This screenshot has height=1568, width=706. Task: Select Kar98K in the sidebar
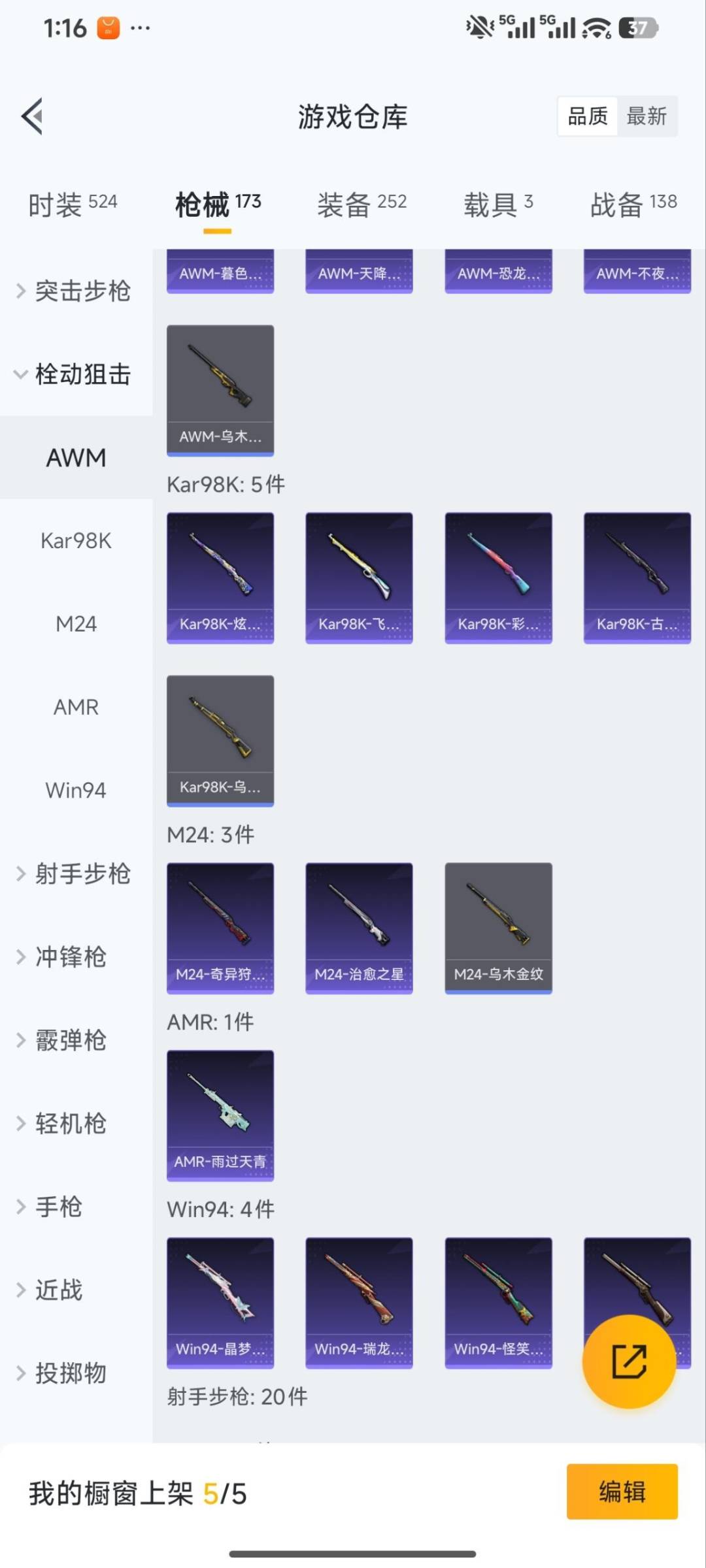tap(75, 540)
